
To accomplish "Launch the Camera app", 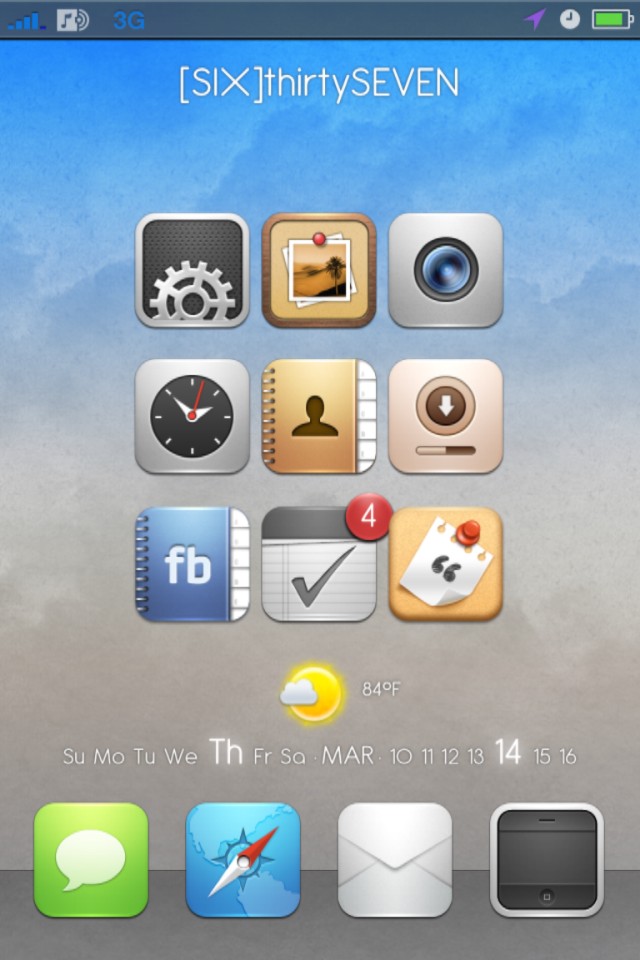I will [x=446, y=270].
